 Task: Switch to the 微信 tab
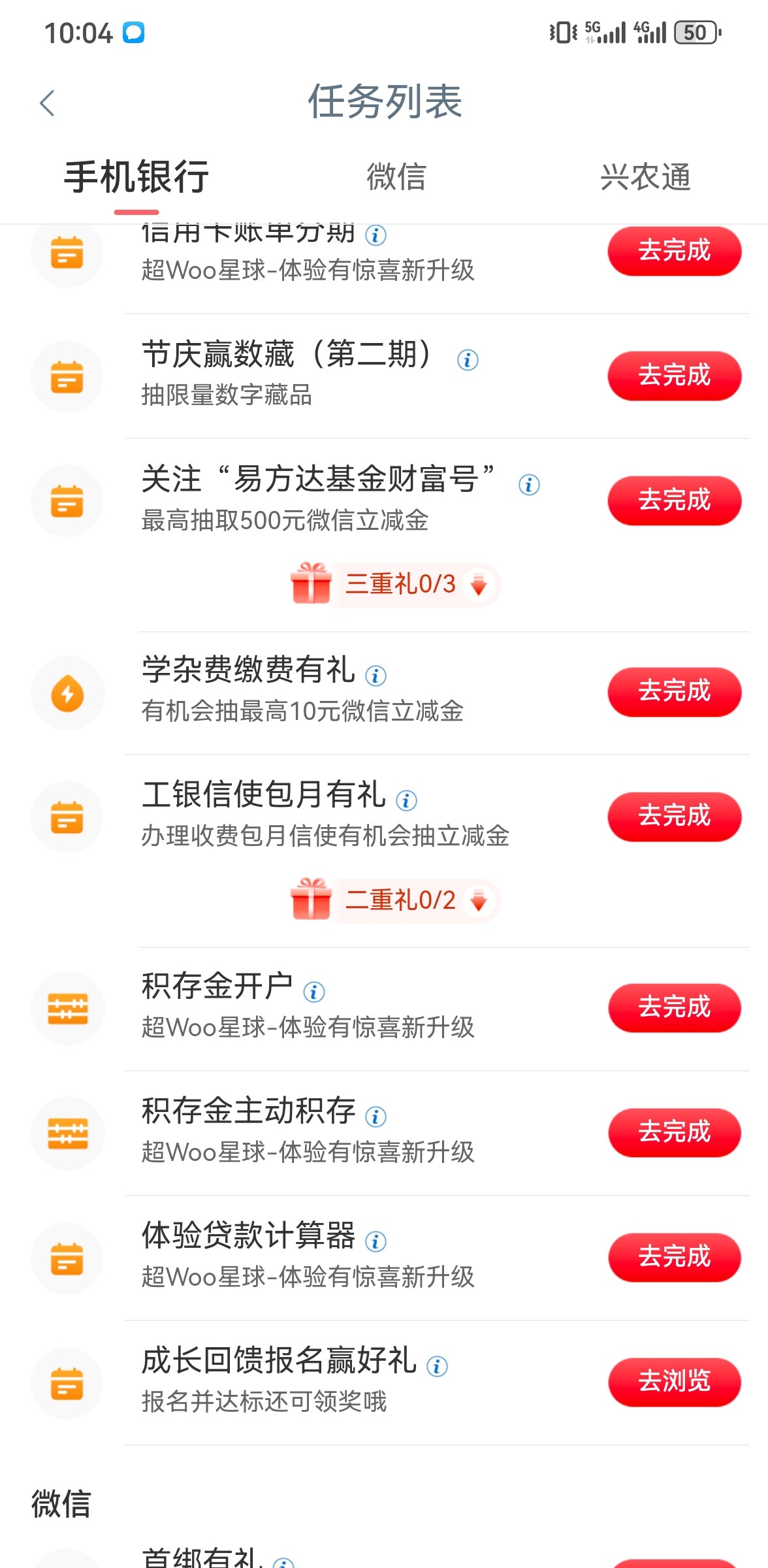(396, 177)
